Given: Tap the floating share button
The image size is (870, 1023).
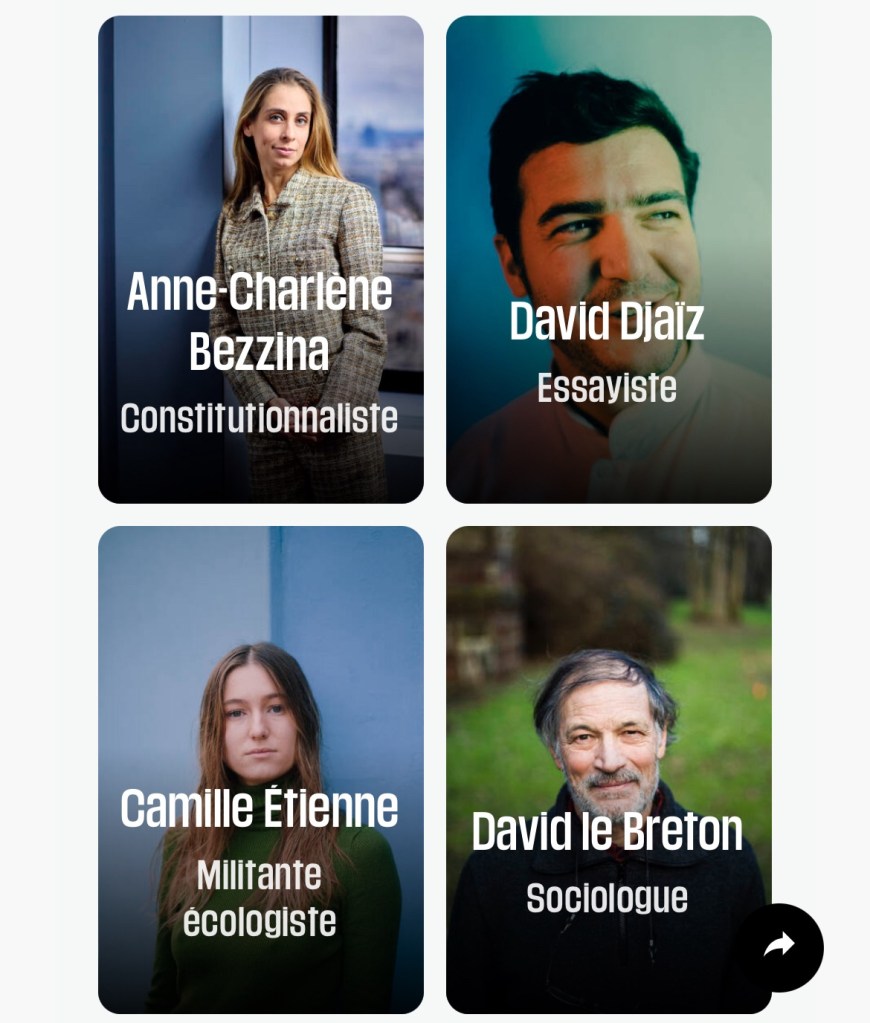Looking at the screenshot, I should (x=779, y=946).
